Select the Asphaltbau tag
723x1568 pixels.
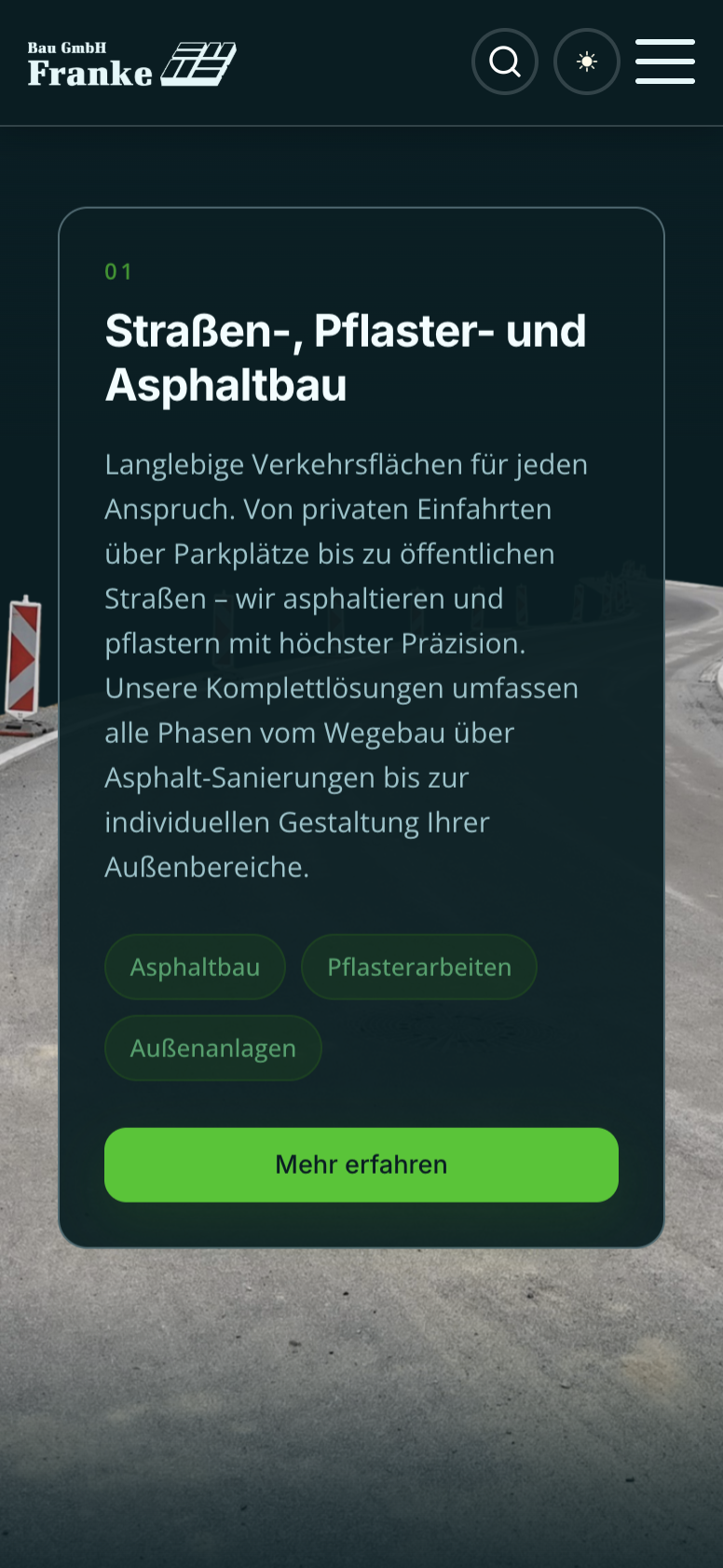coord(195,967)
